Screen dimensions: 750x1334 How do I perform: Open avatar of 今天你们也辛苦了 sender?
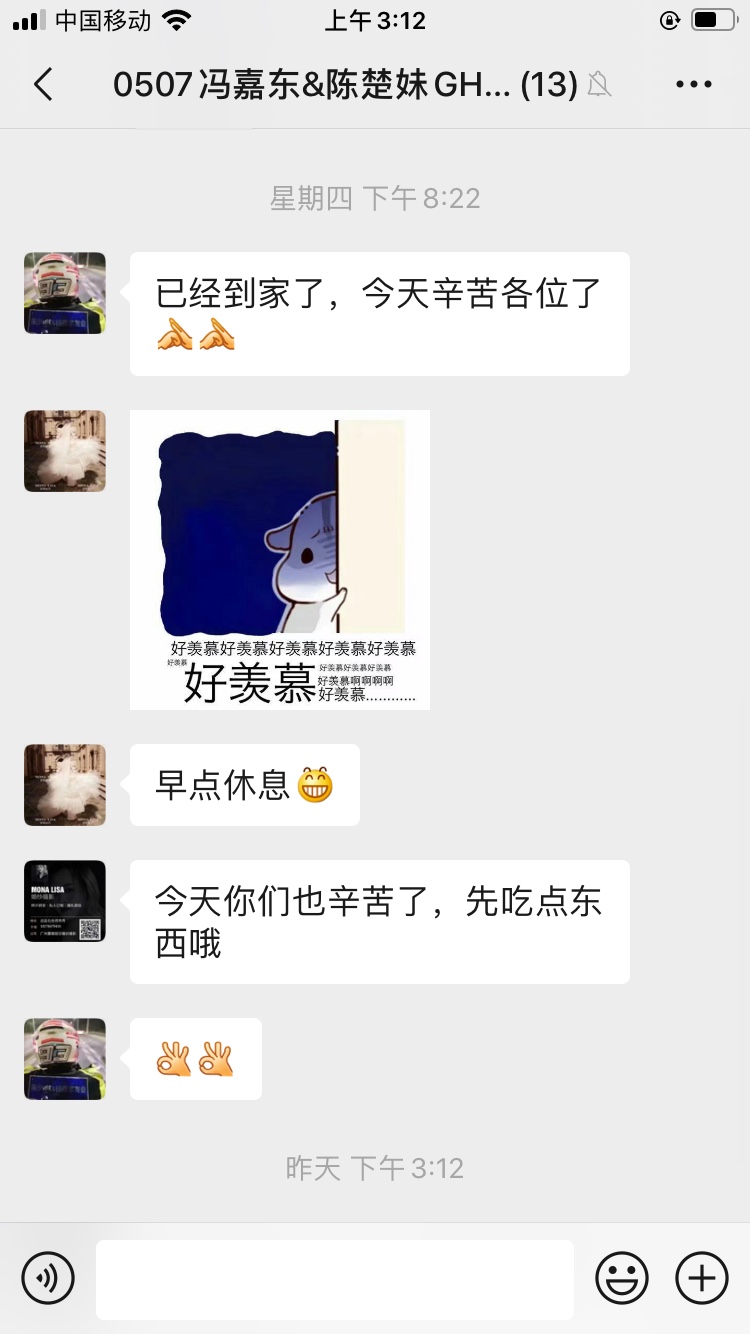pyautogui.click(x=65, y=901)
